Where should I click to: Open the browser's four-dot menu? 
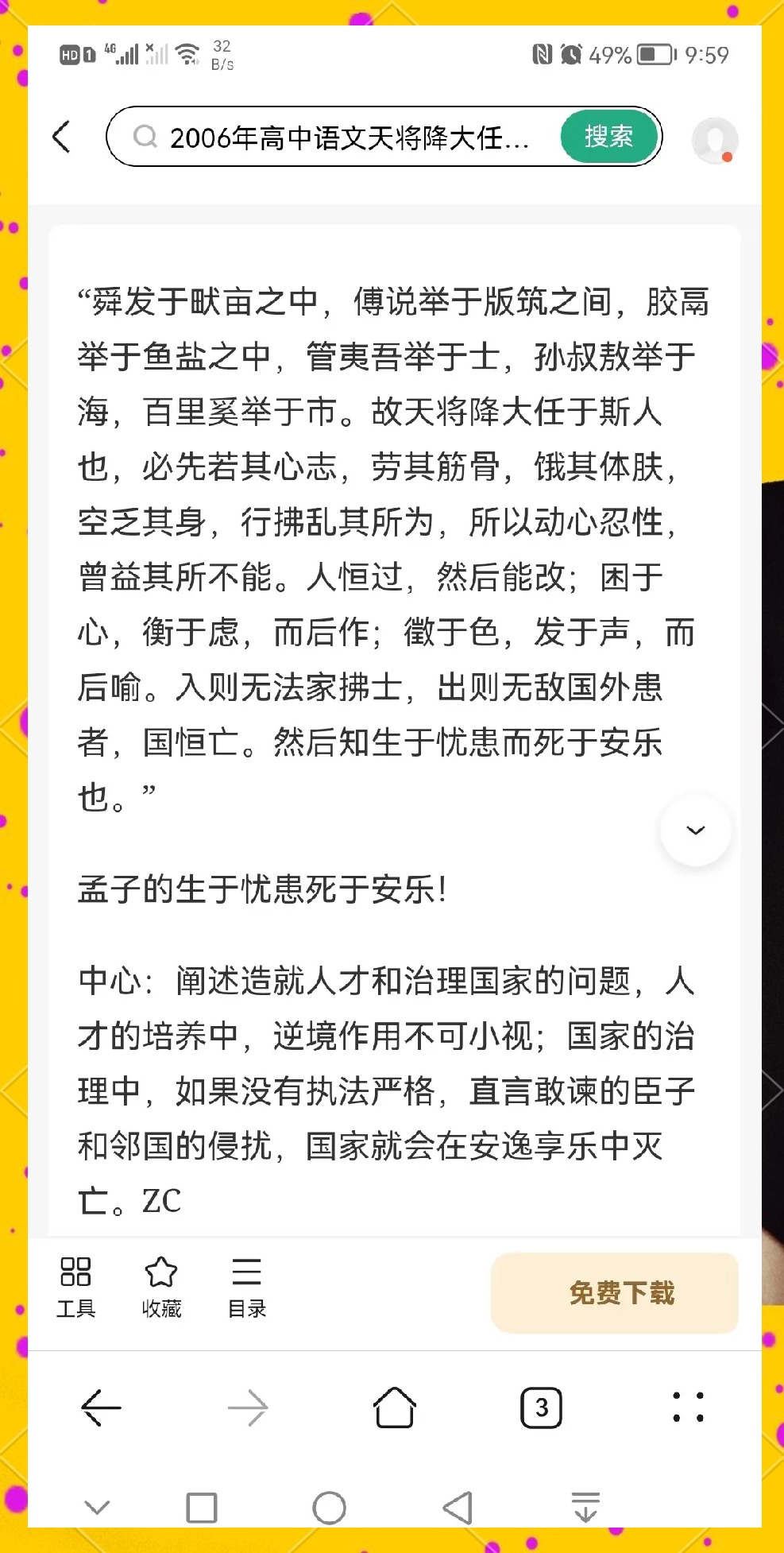[x=688, y=1407]
